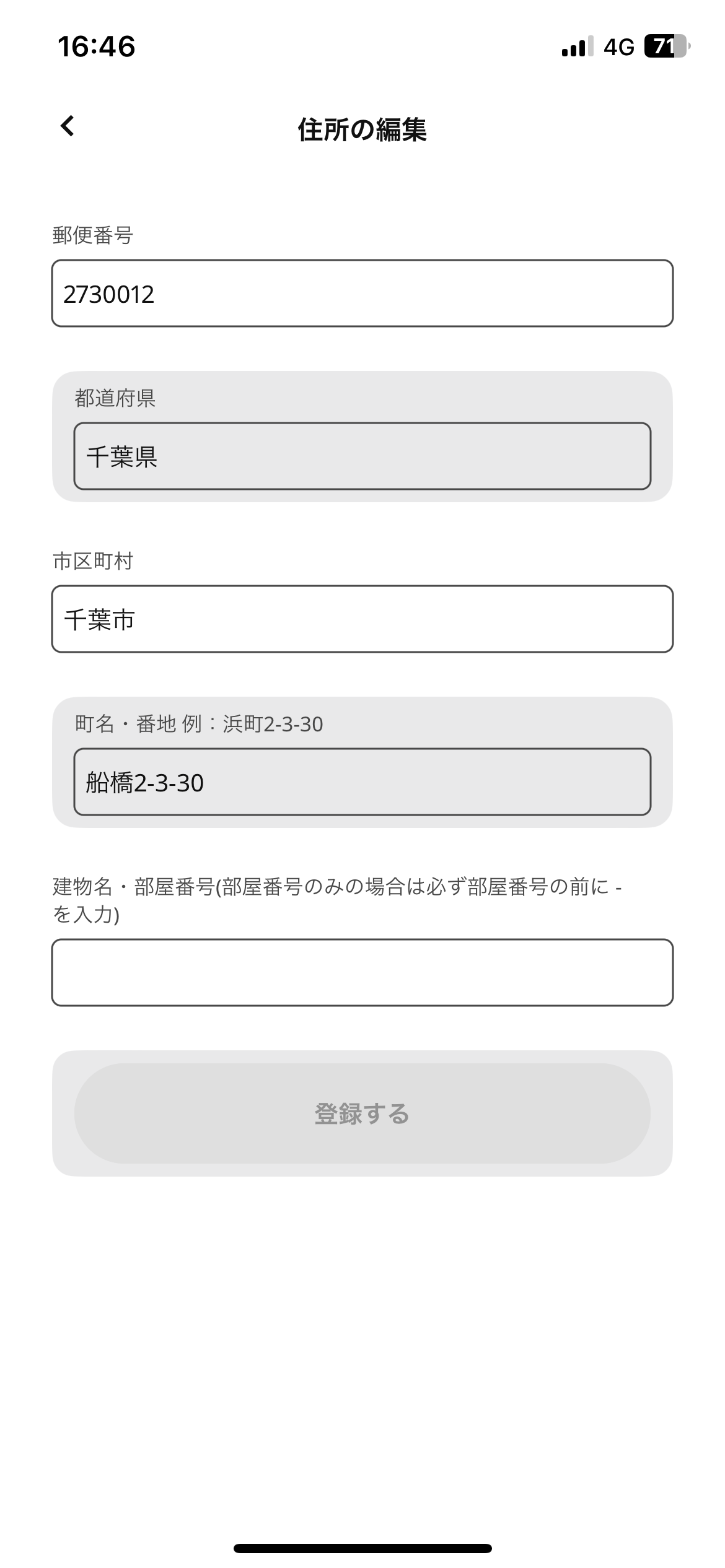Viewport: 725px width, 1568px height.
Task: Edit the 町名・番地 field 船橋2-3-30
Action: click(362, 782)
